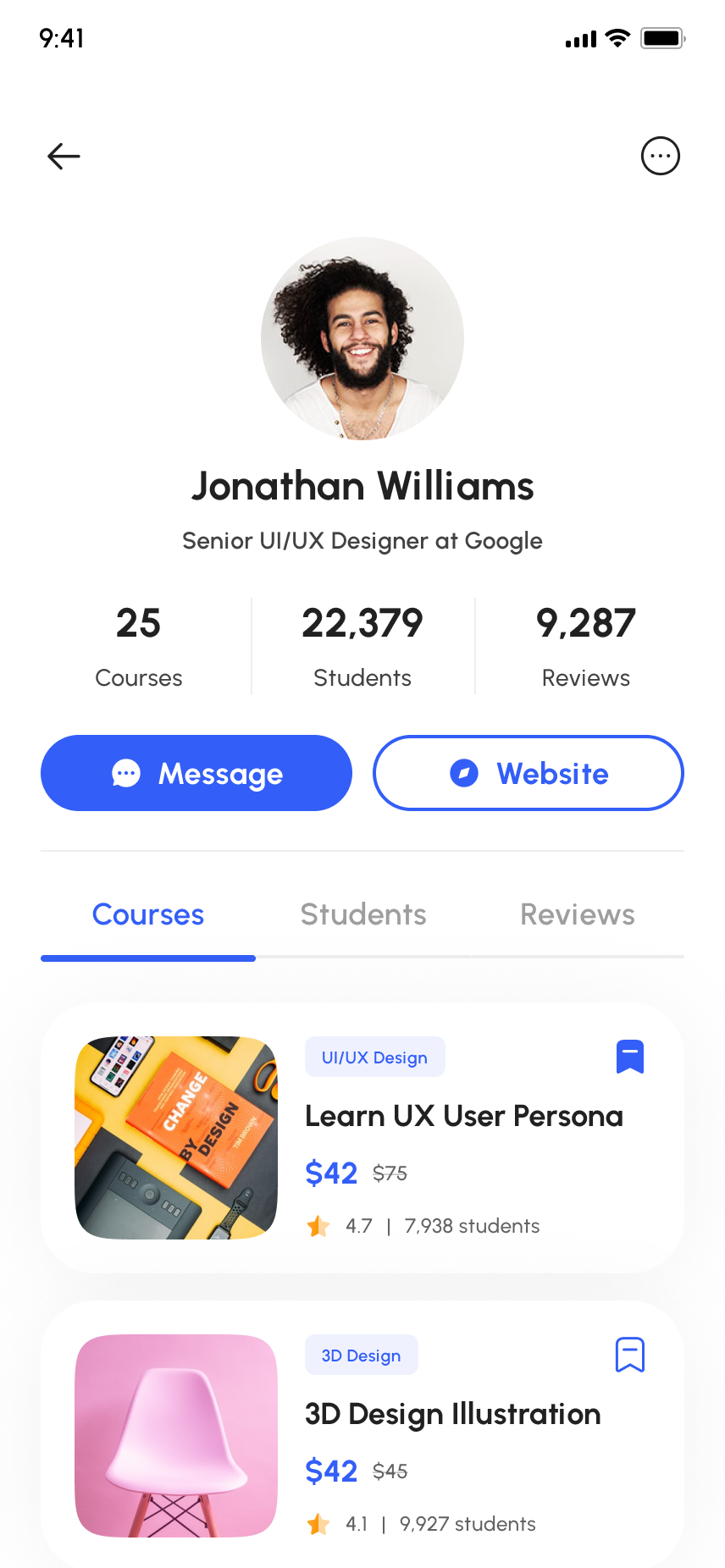Switch to the Students tab

click(x=363, y=914)
